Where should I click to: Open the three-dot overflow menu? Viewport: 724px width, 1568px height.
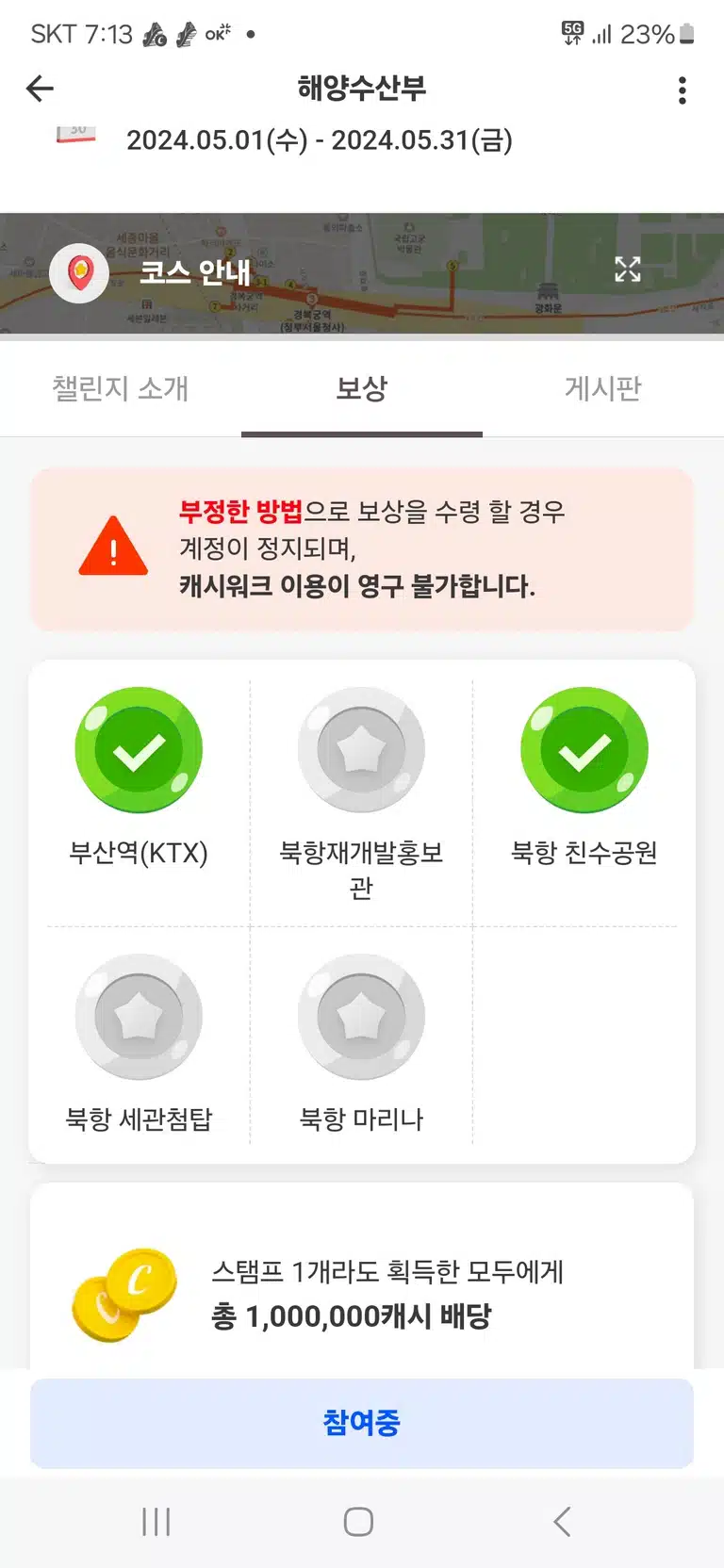click(x=683, y=90)
